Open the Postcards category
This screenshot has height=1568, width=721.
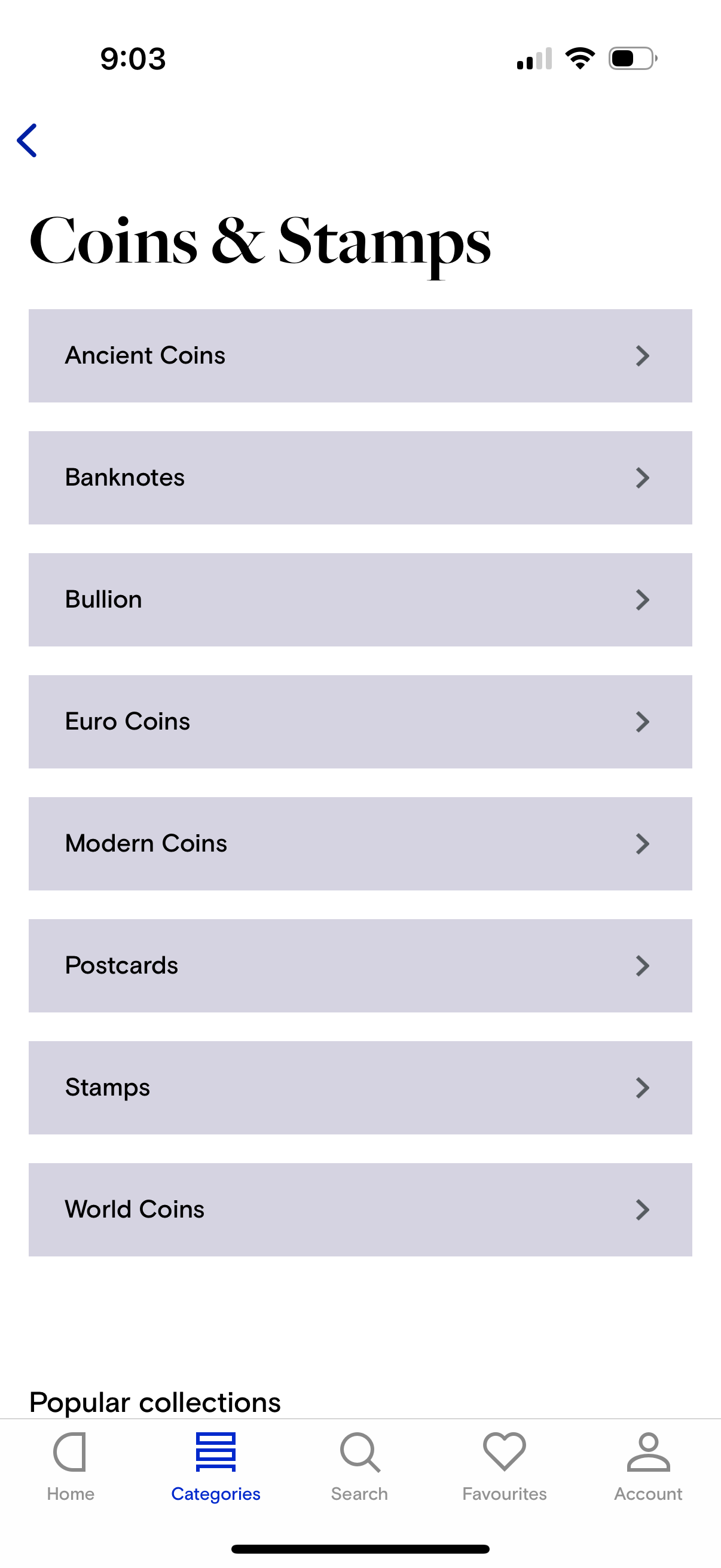click(360, 965)
